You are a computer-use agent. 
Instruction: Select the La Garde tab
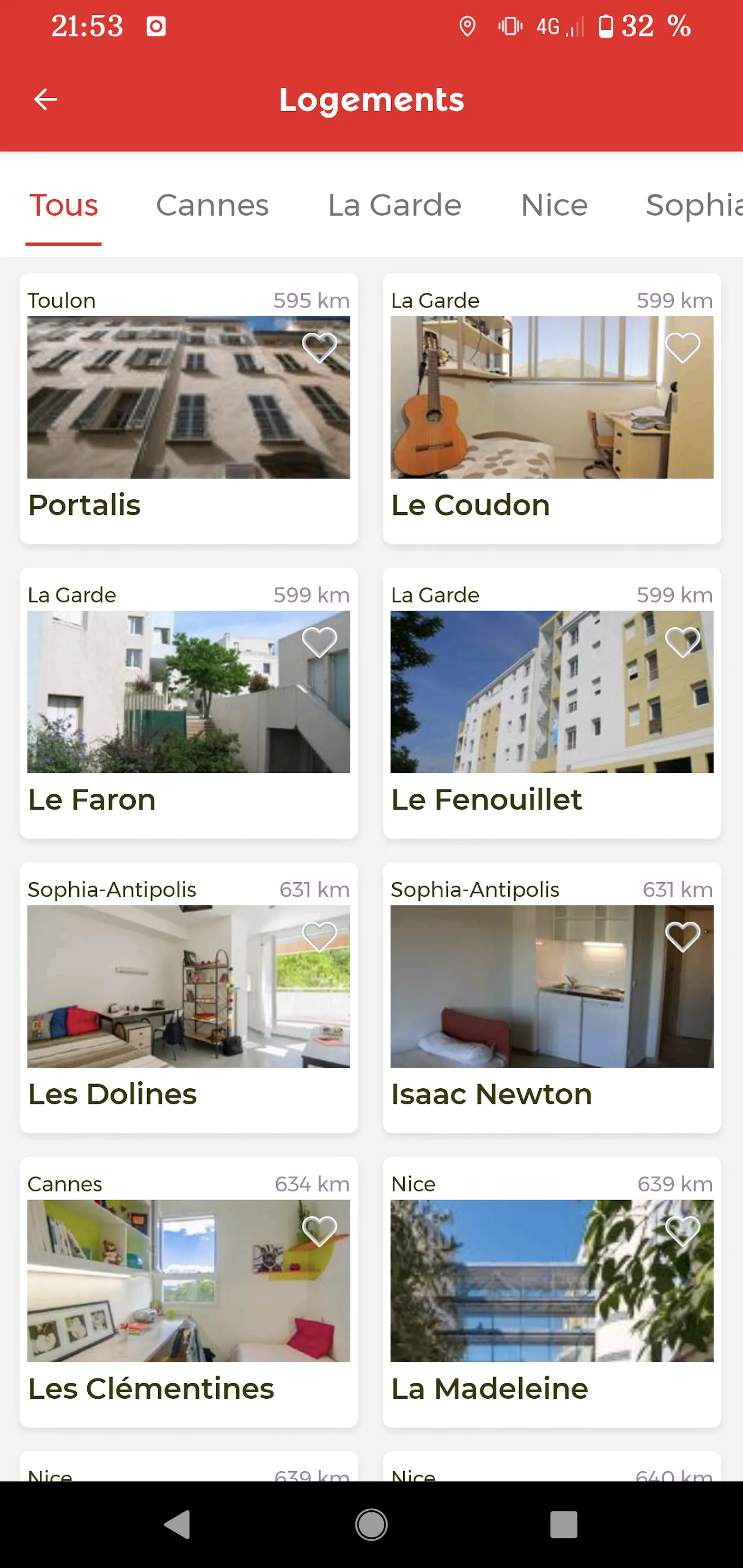pos(394,206)
